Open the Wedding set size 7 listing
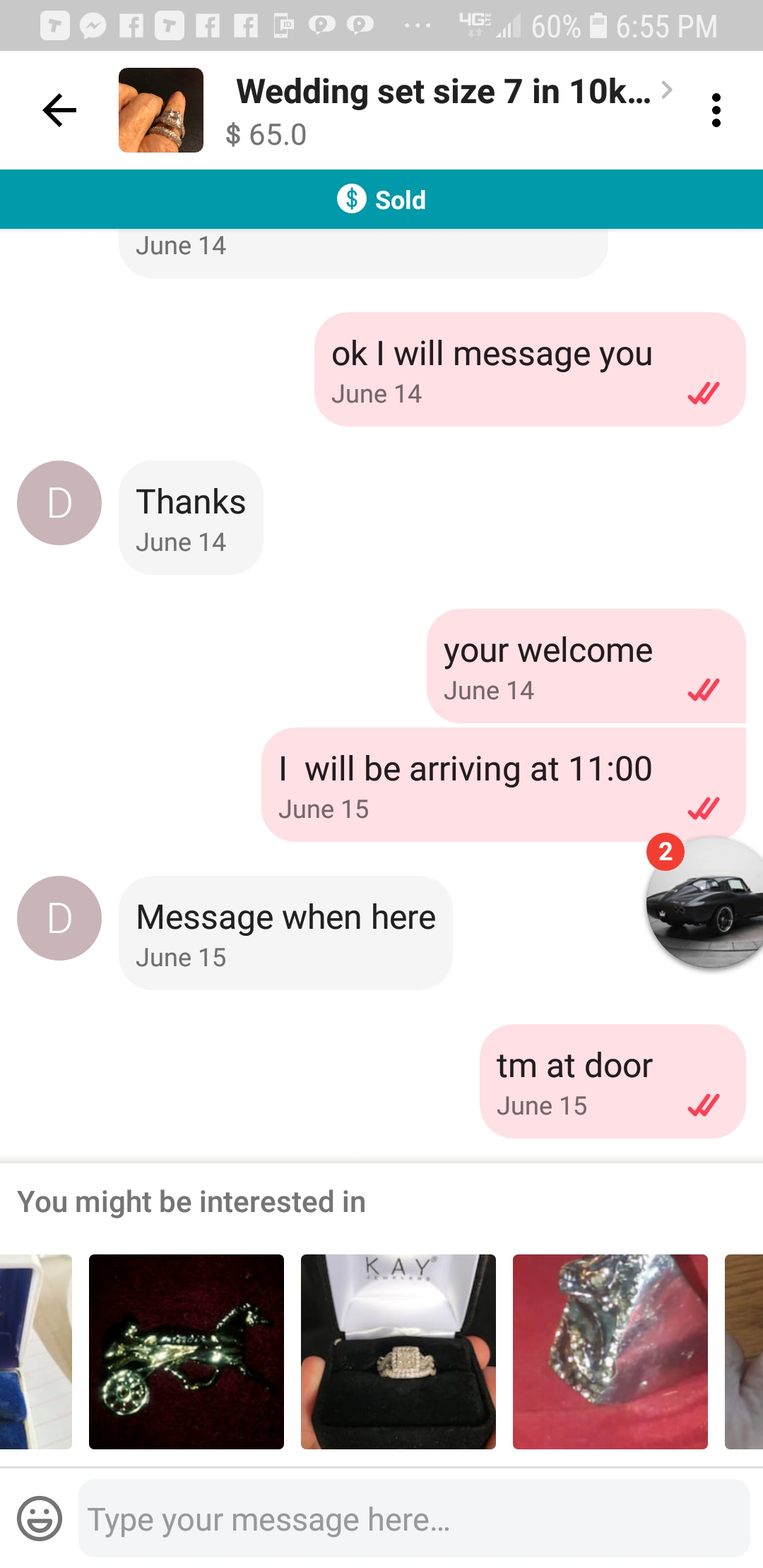Viewport: 763px width, 1568px height. [x=444, y=93]
